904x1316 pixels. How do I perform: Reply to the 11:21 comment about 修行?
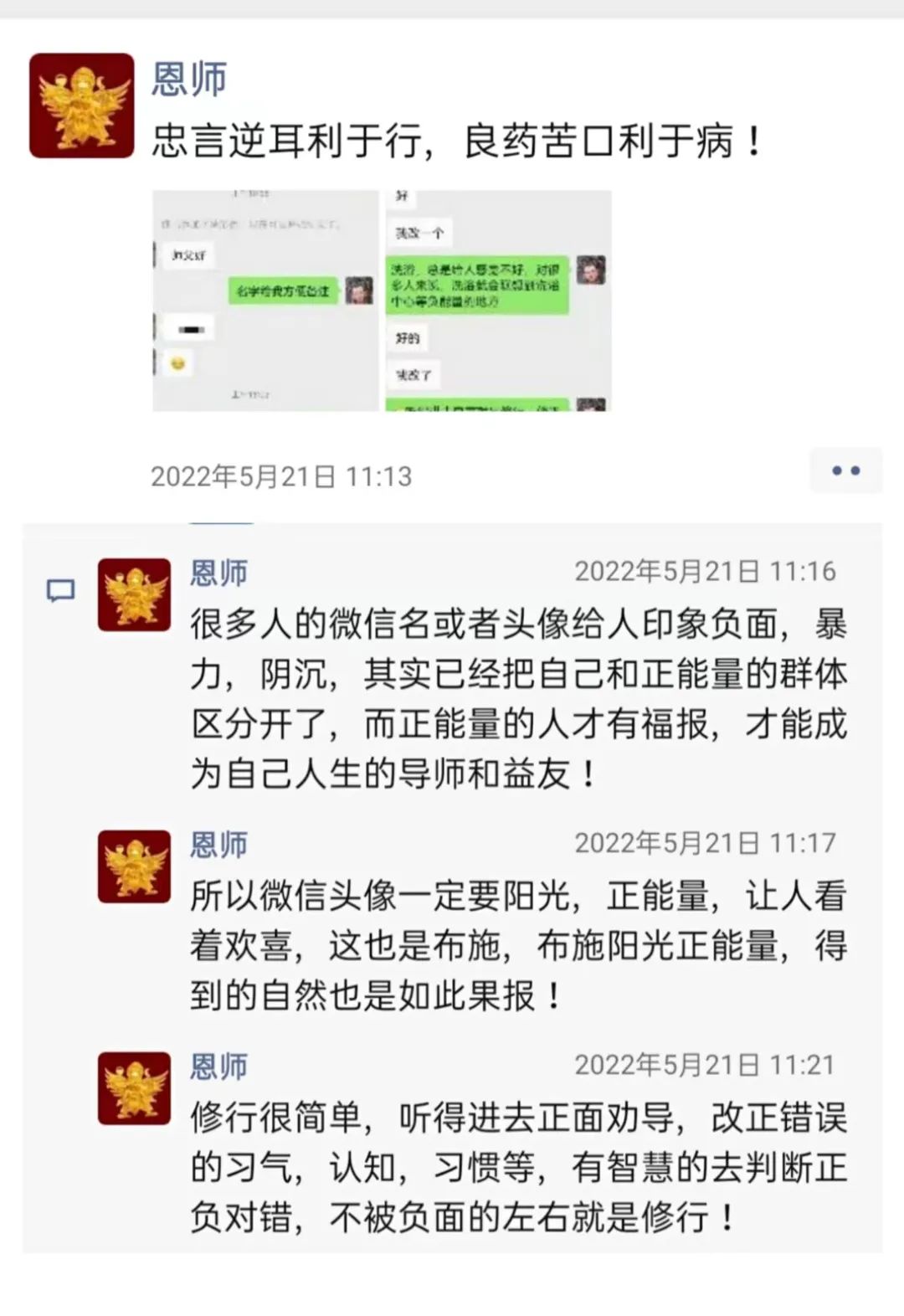point(517,1167)
